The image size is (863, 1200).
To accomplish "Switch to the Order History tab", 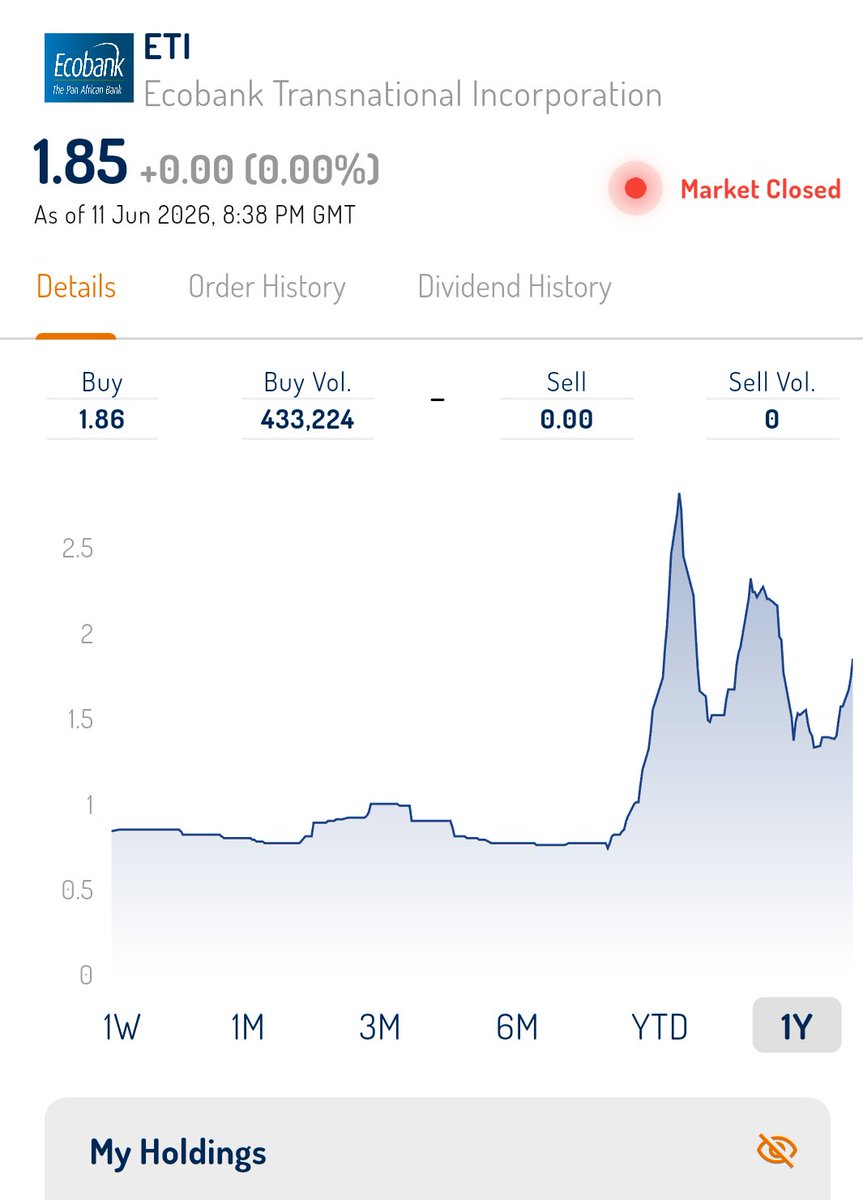I will tap(267, 288).
